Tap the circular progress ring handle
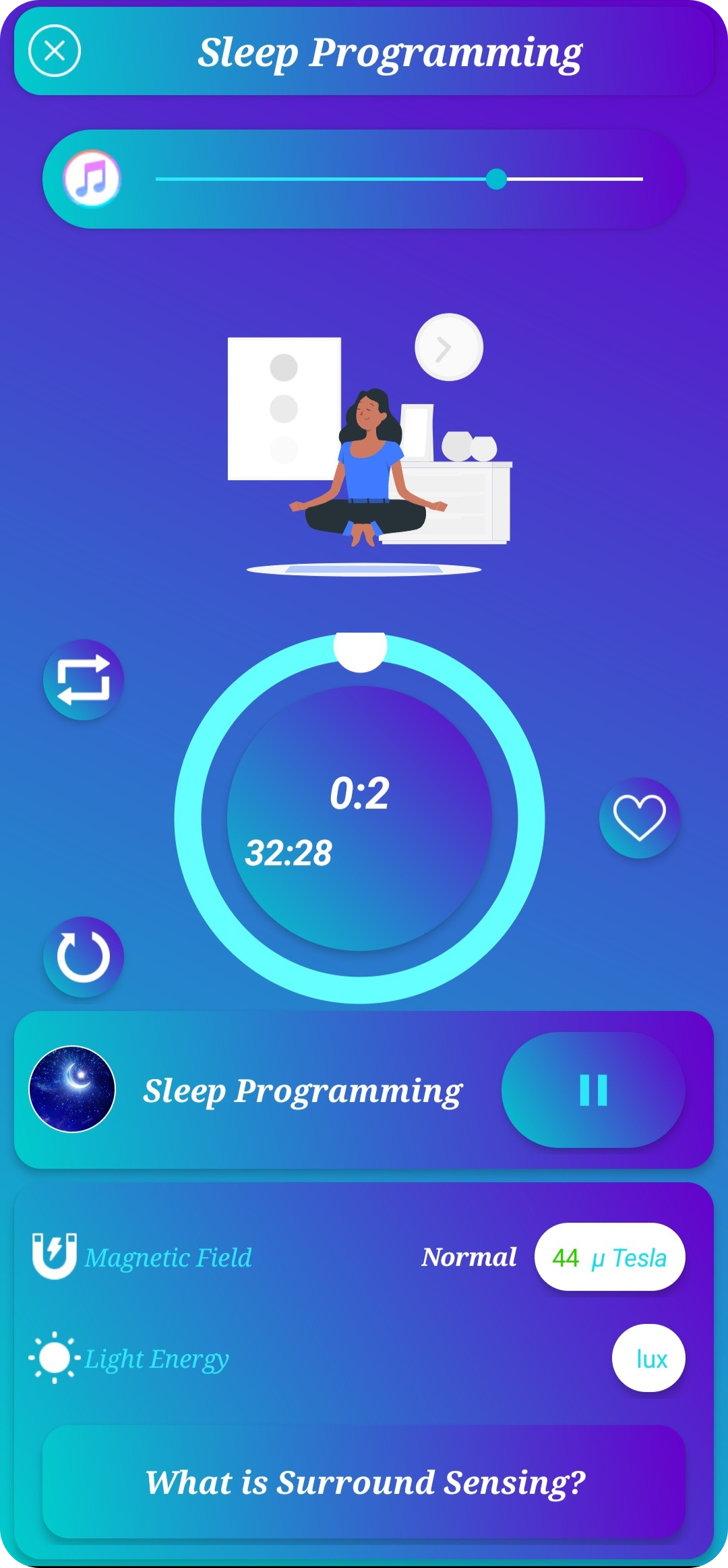Viewport: 728px width, 1568px height. (361, 648)
